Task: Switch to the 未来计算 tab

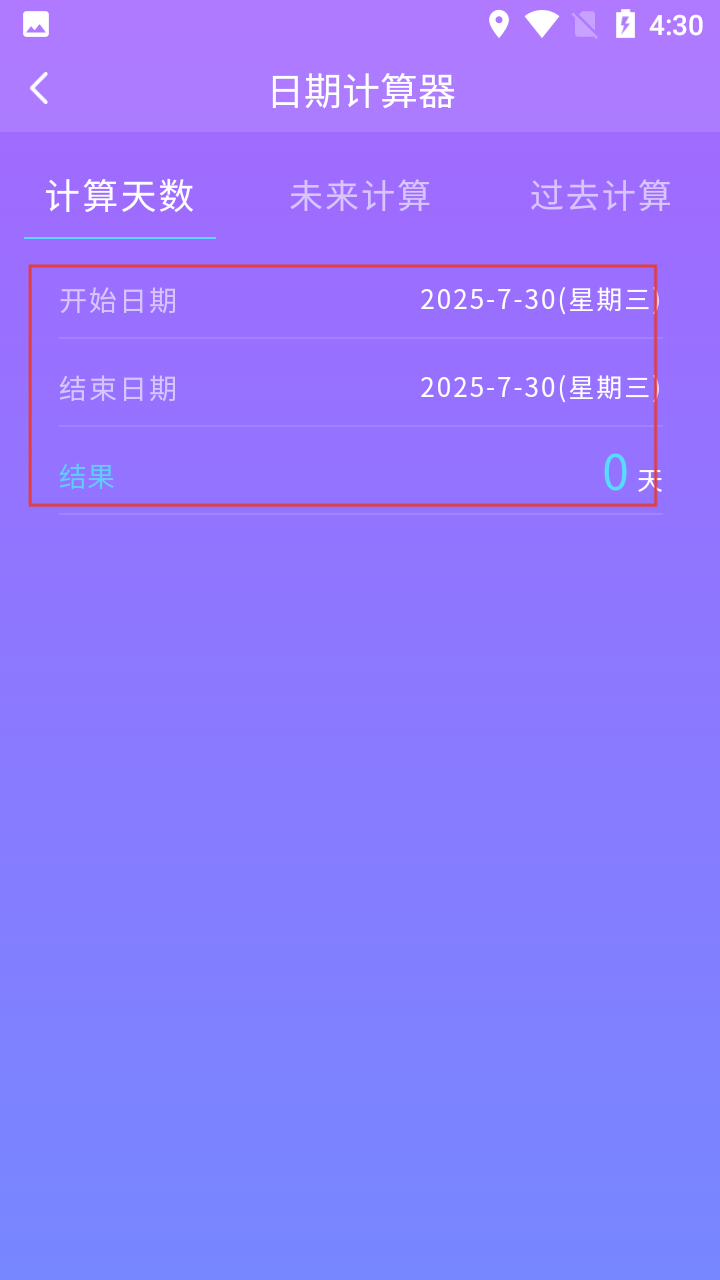Action: 360,196
